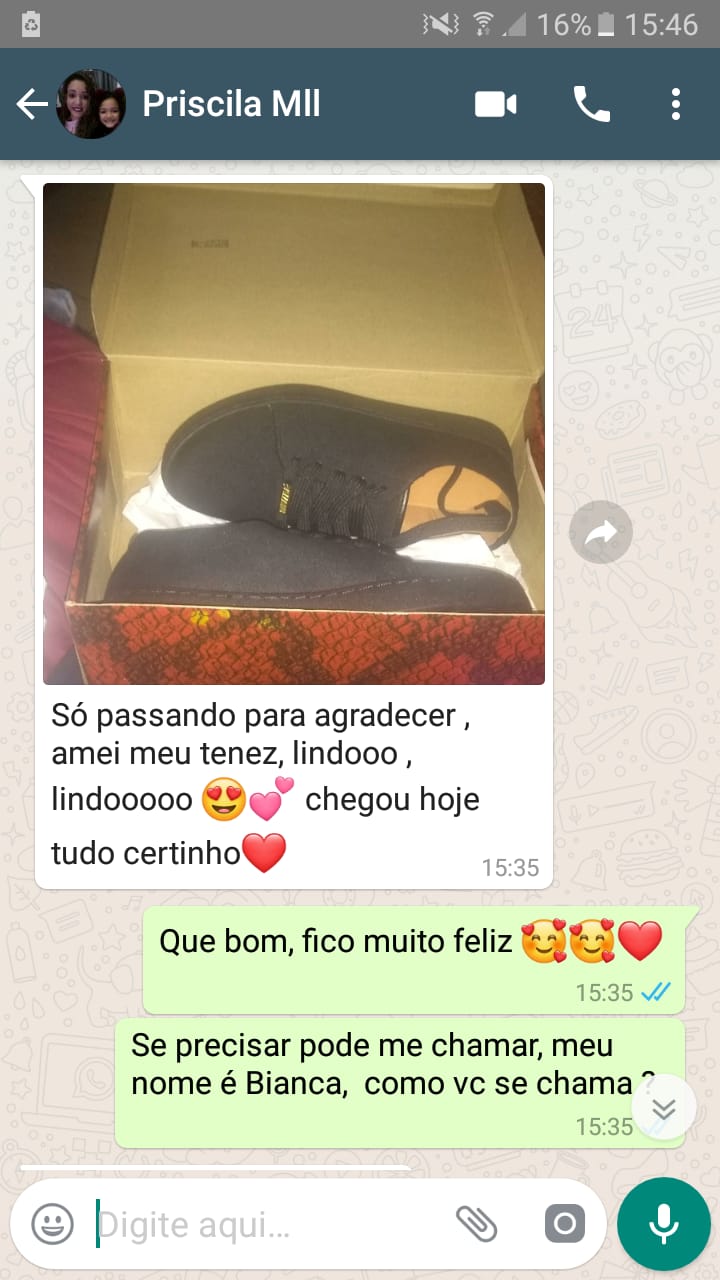View the shoe photo in full screen
The width and height of the screenshot is (720, 1280).
[x=294, y=433]
